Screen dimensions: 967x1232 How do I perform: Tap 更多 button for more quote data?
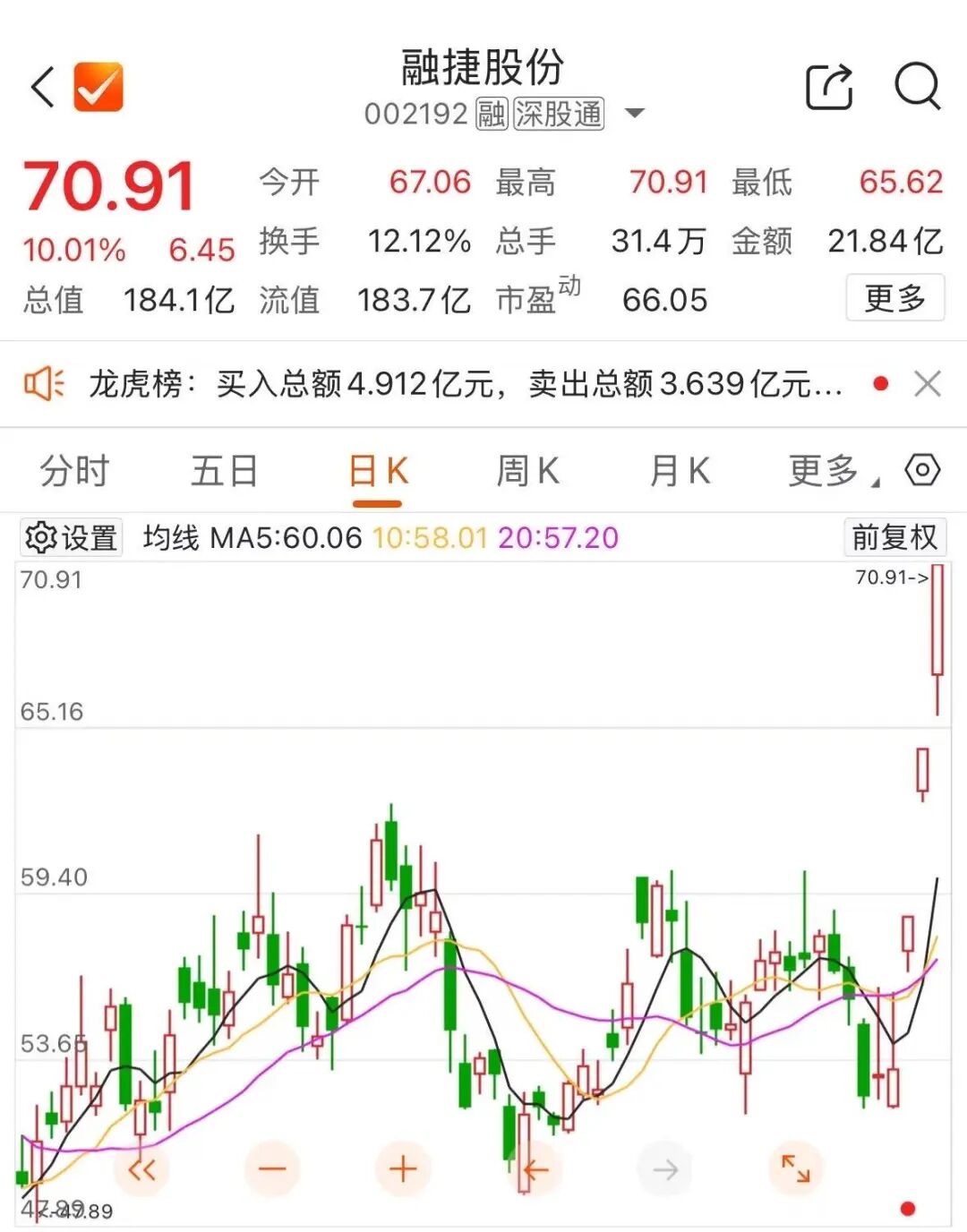coord(894,298)
